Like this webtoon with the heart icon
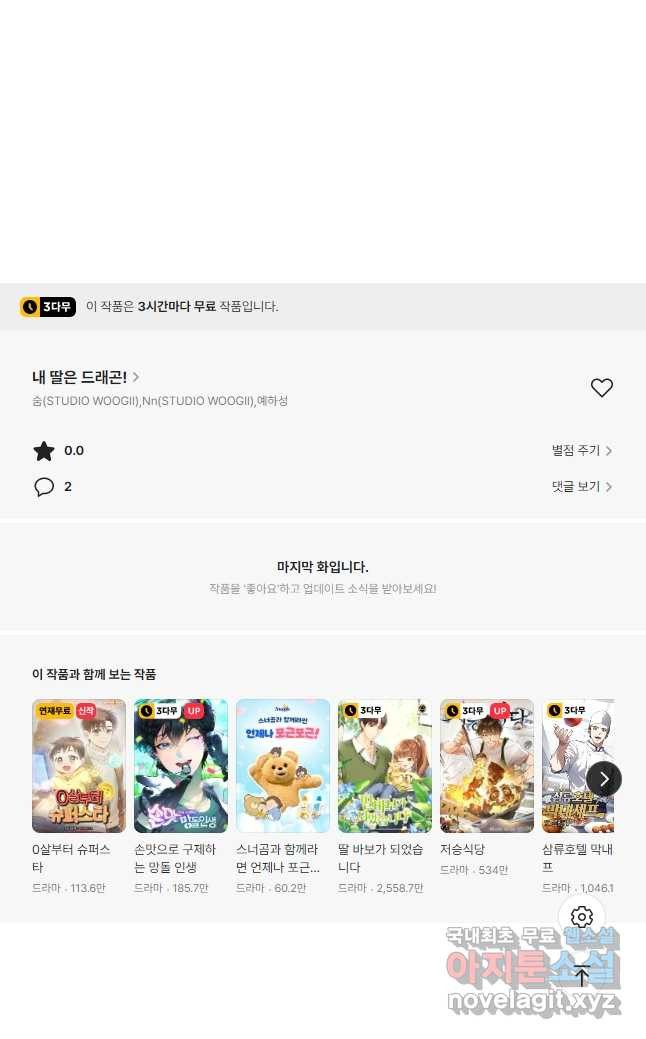 [x=601, y=388]
